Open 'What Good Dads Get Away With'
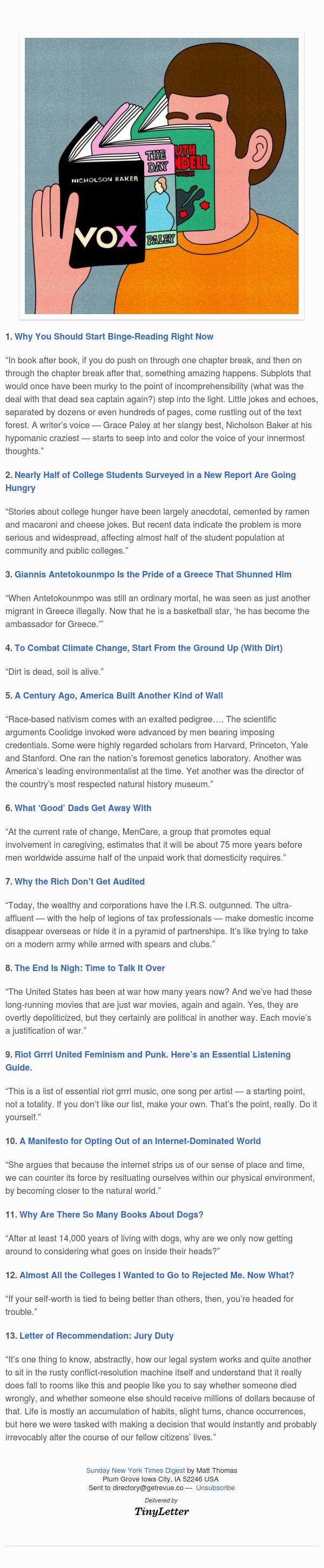Screen dimensions: 324x1568 click(83, 808)
